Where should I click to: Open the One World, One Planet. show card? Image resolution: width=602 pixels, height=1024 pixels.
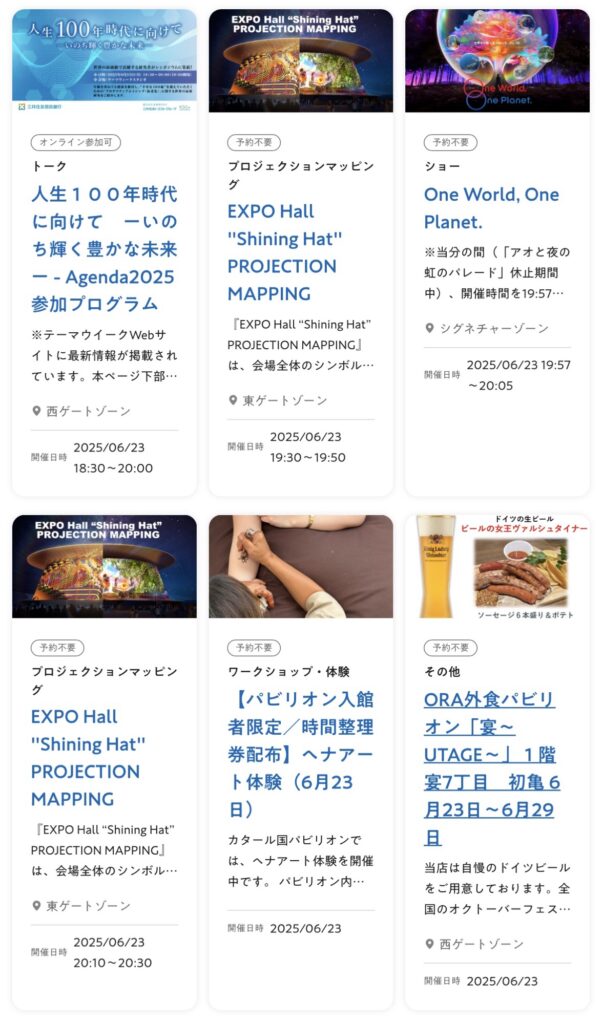click(x=491, y=207)
